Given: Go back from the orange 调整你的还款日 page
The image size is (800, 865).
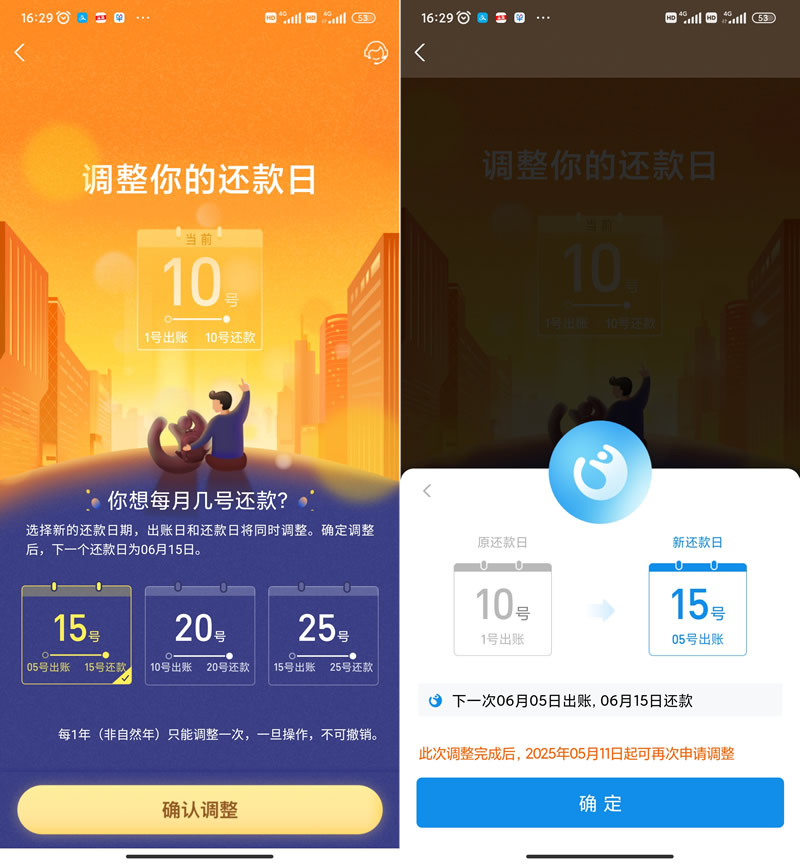Looking at the screenshot, I should (20, 53).
